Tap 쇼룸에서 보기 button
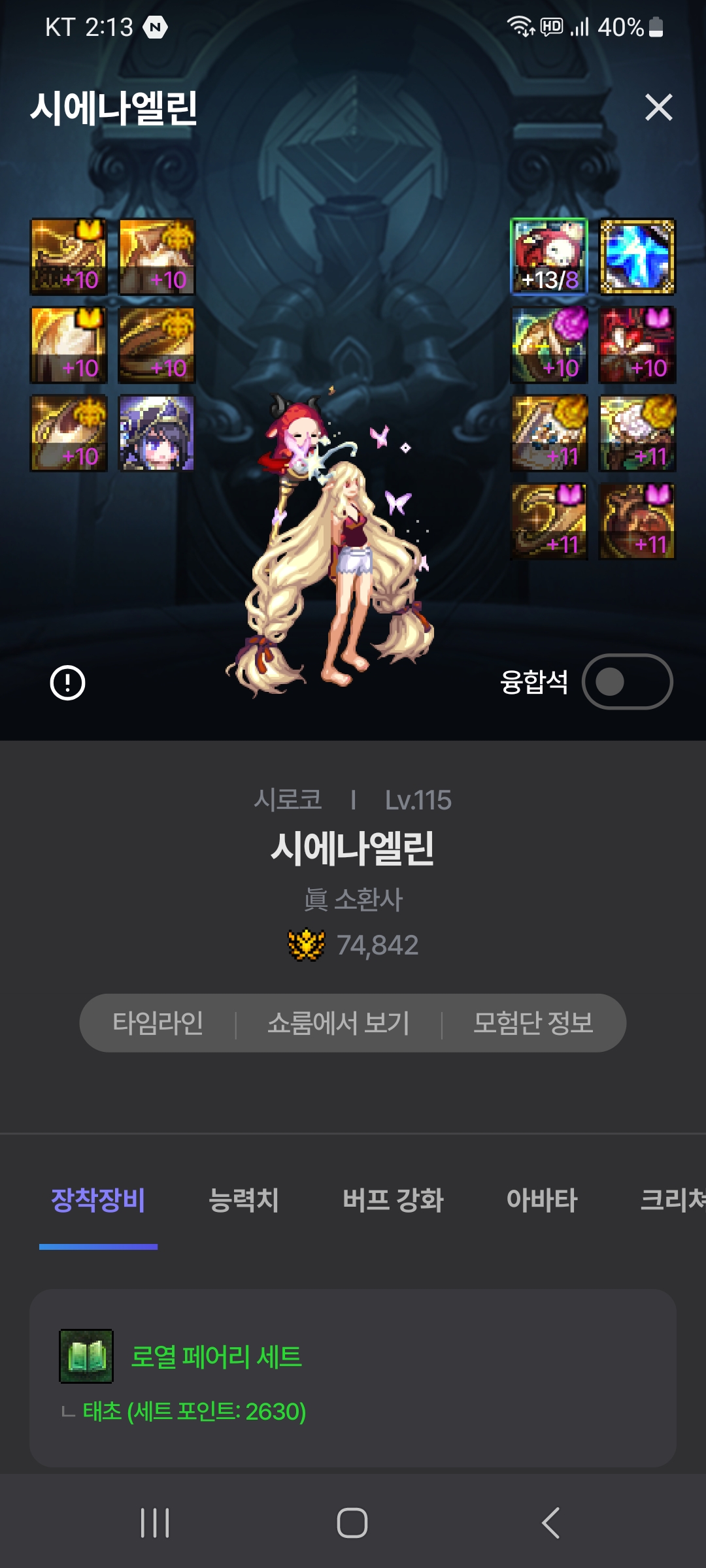This screenshot has height=1568, width=706. [339, 1023]
